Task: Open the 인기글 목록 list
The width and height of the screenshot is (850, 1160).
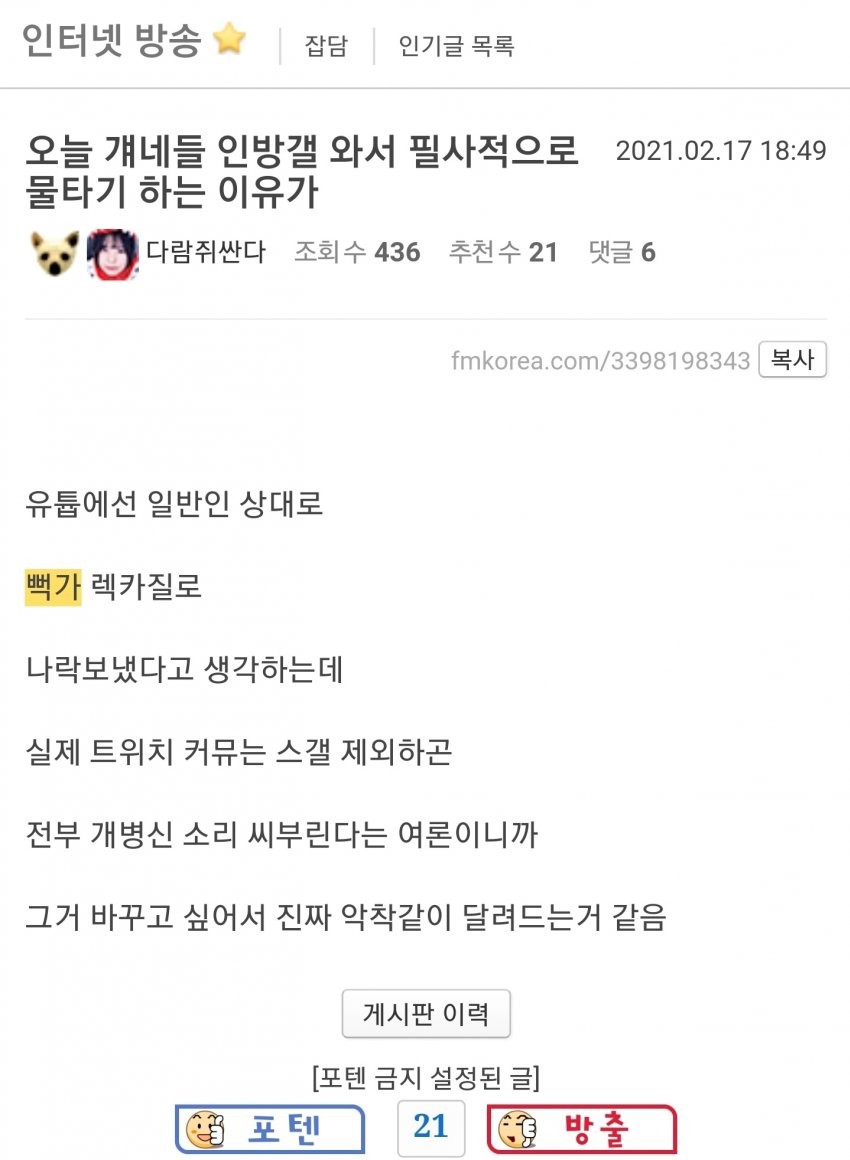Action: tap(456, 46)
